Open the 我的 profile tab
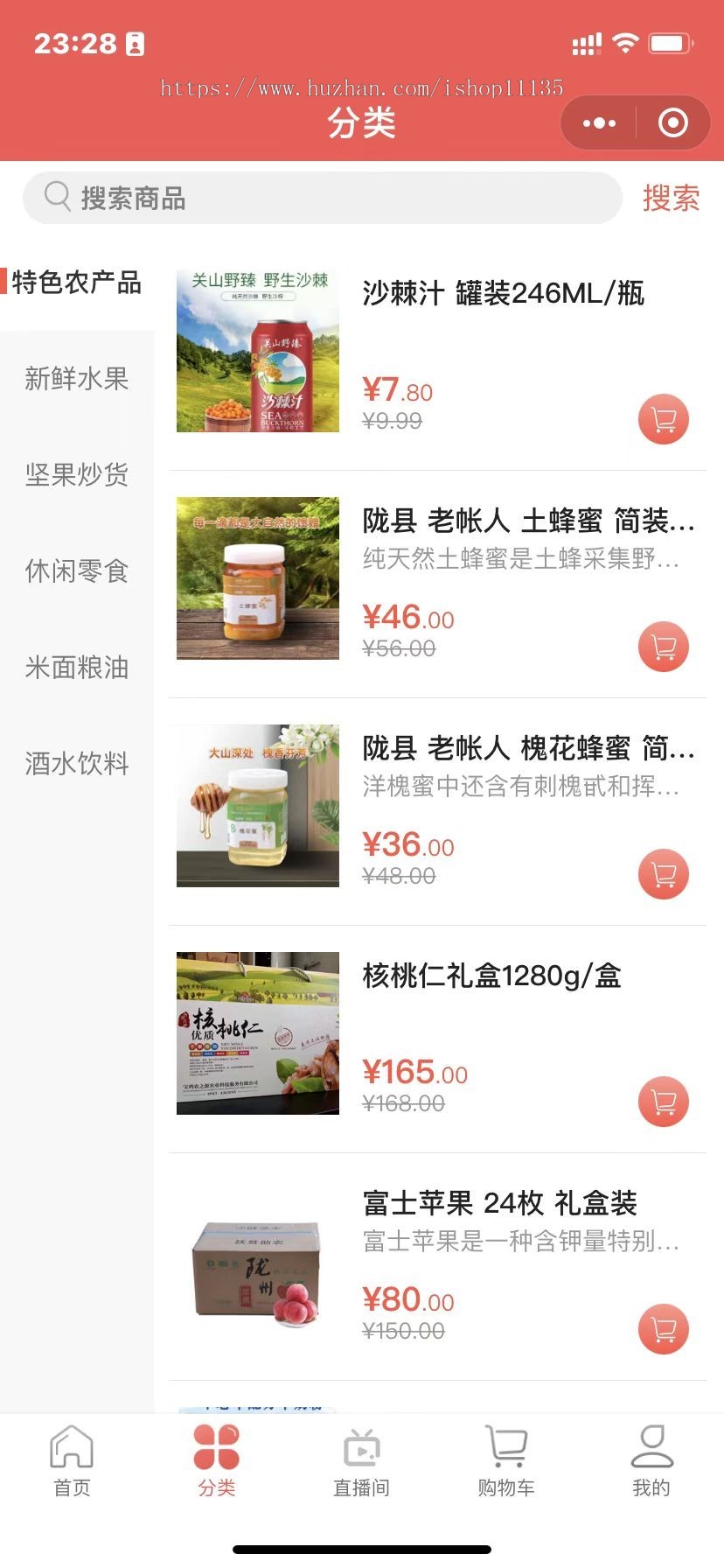 (651, 1460)
